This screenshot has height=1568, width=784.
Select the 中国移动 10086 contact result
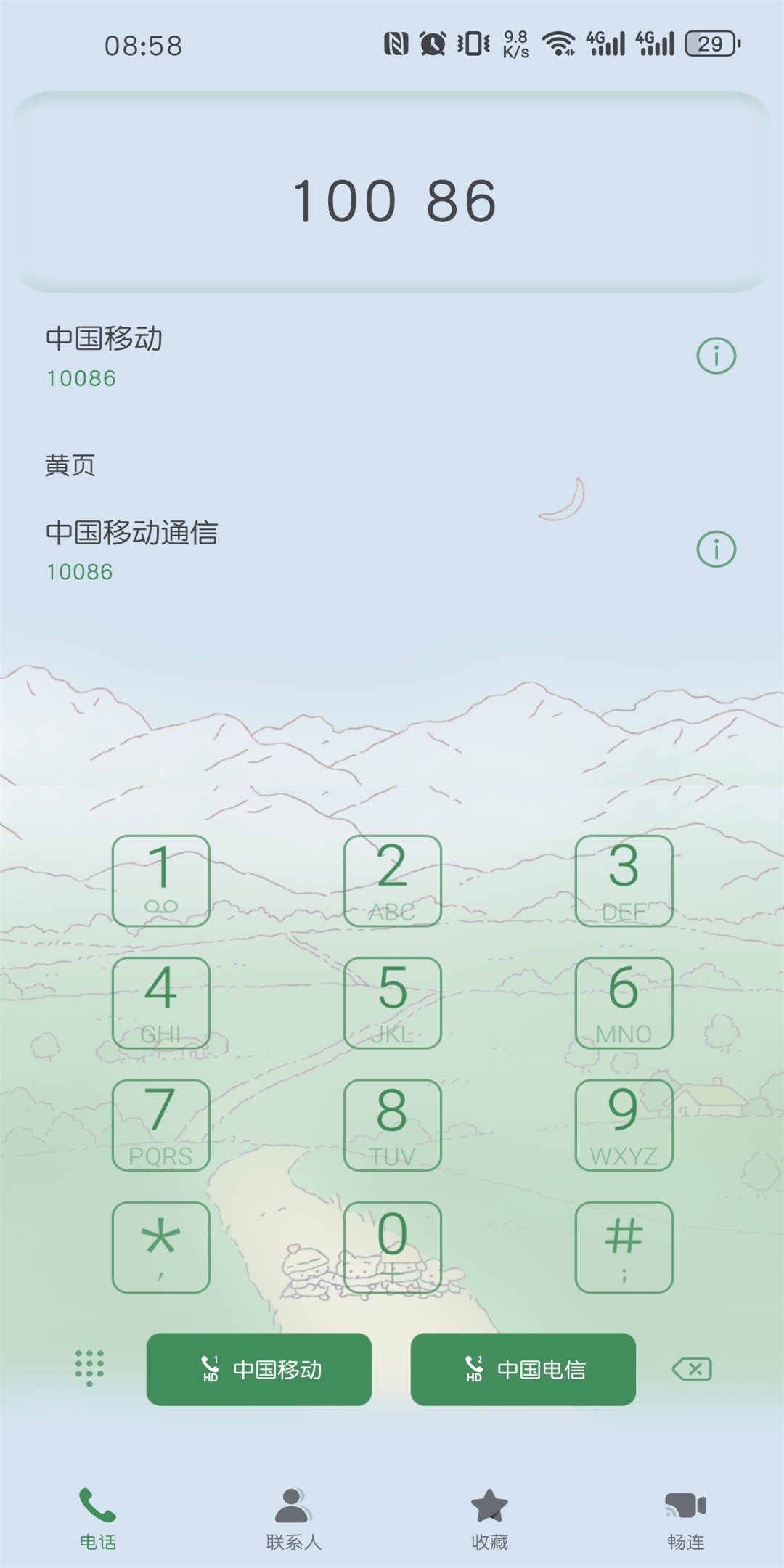click(x=290, y=356)
